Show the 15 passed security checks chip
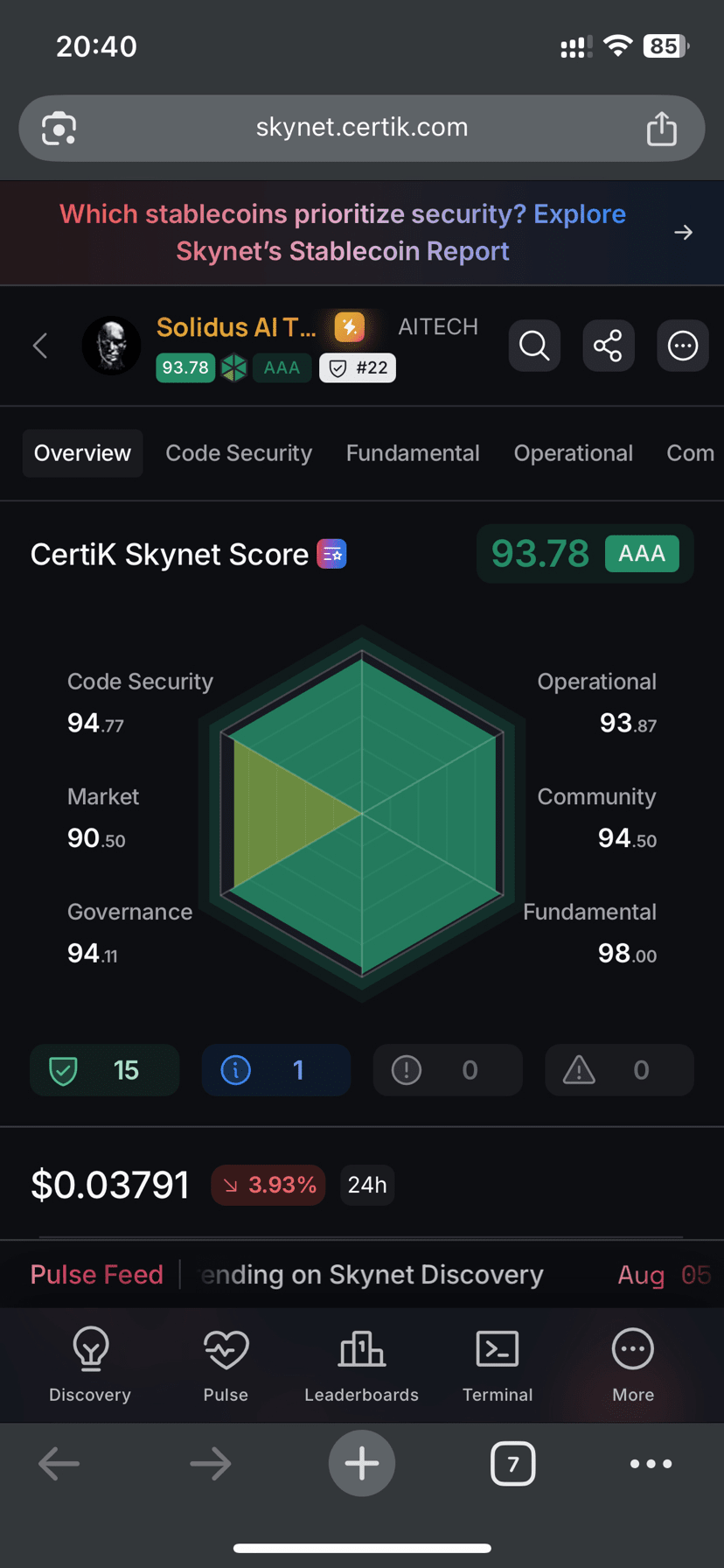The height and width of the screenshot is (1568, 724). pos(105,1070)
